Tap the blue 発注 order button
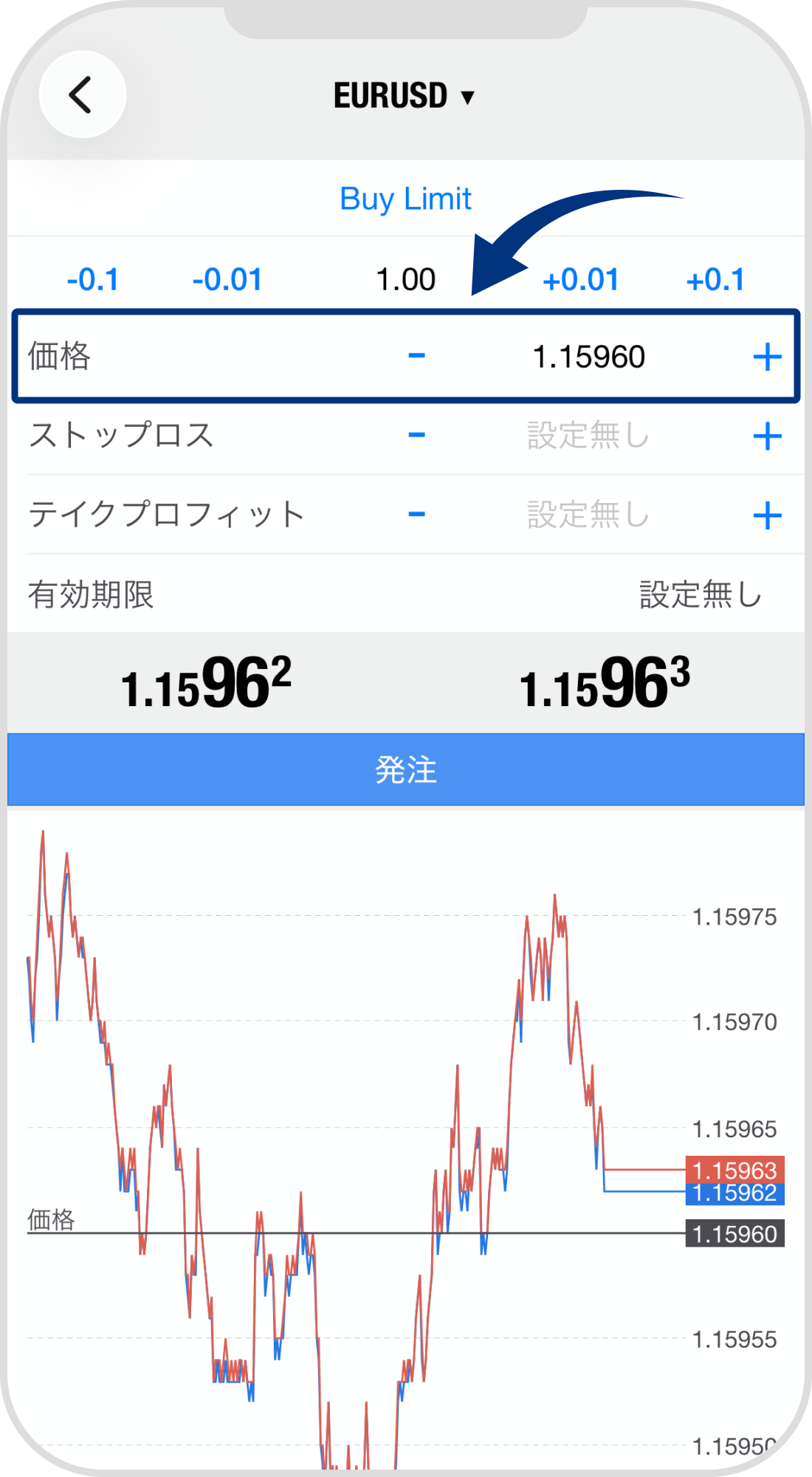 coord(406,770)
